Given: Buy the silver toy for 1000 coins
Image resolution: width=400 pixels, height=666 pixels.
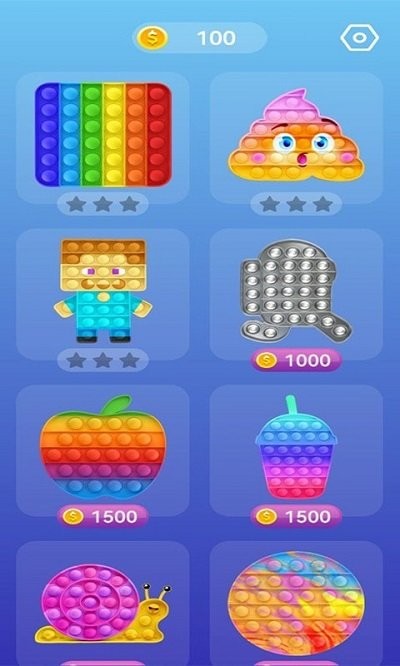Looking at the screenshot, I should click(x=296, y=361).
